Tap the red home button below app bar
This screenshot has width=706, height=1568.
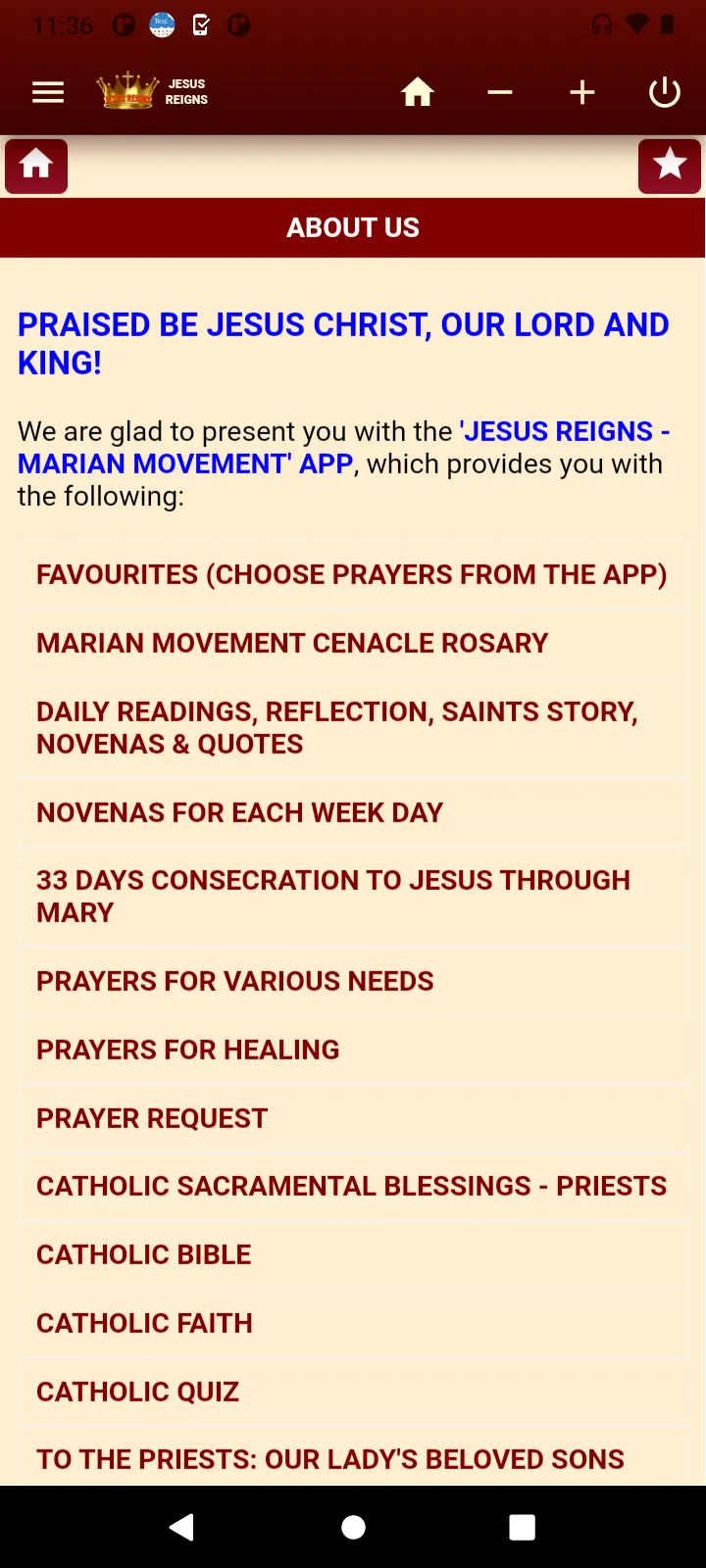tap(36, 166)
